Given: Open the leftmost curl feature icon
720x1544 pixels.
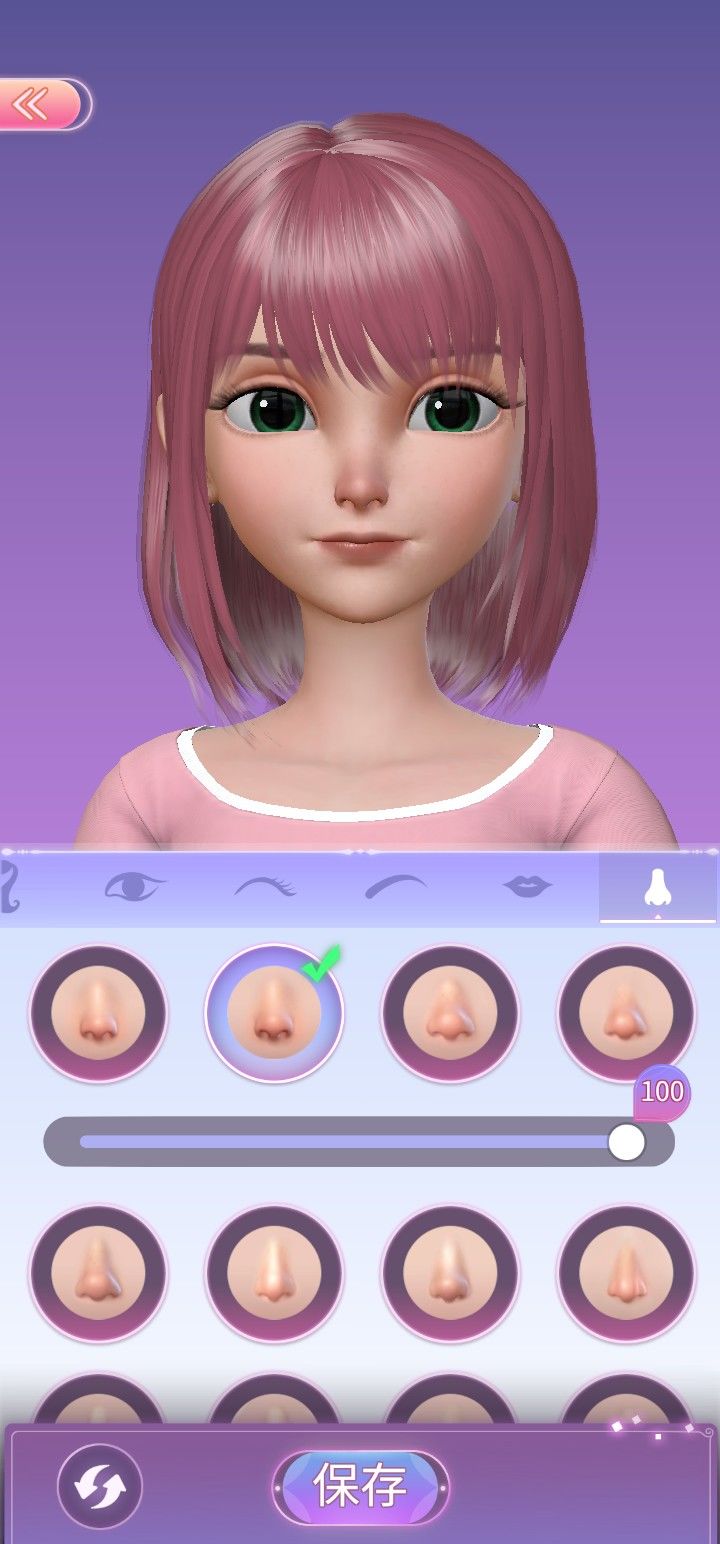Looking at the screenshot, I should click(x=10, y=886).
